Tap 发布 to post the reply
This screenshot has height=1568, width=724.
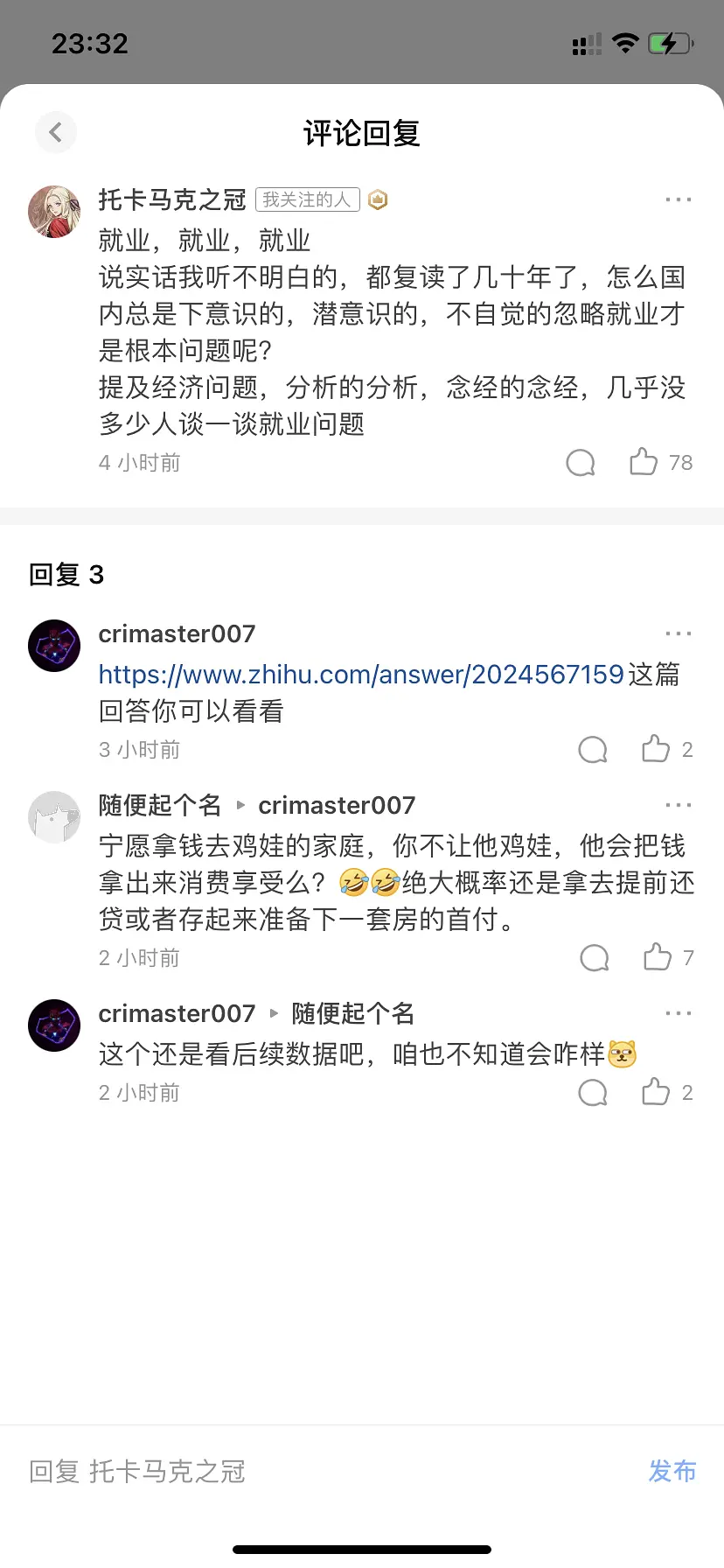pyautogui.click(x=672, y=1472)
